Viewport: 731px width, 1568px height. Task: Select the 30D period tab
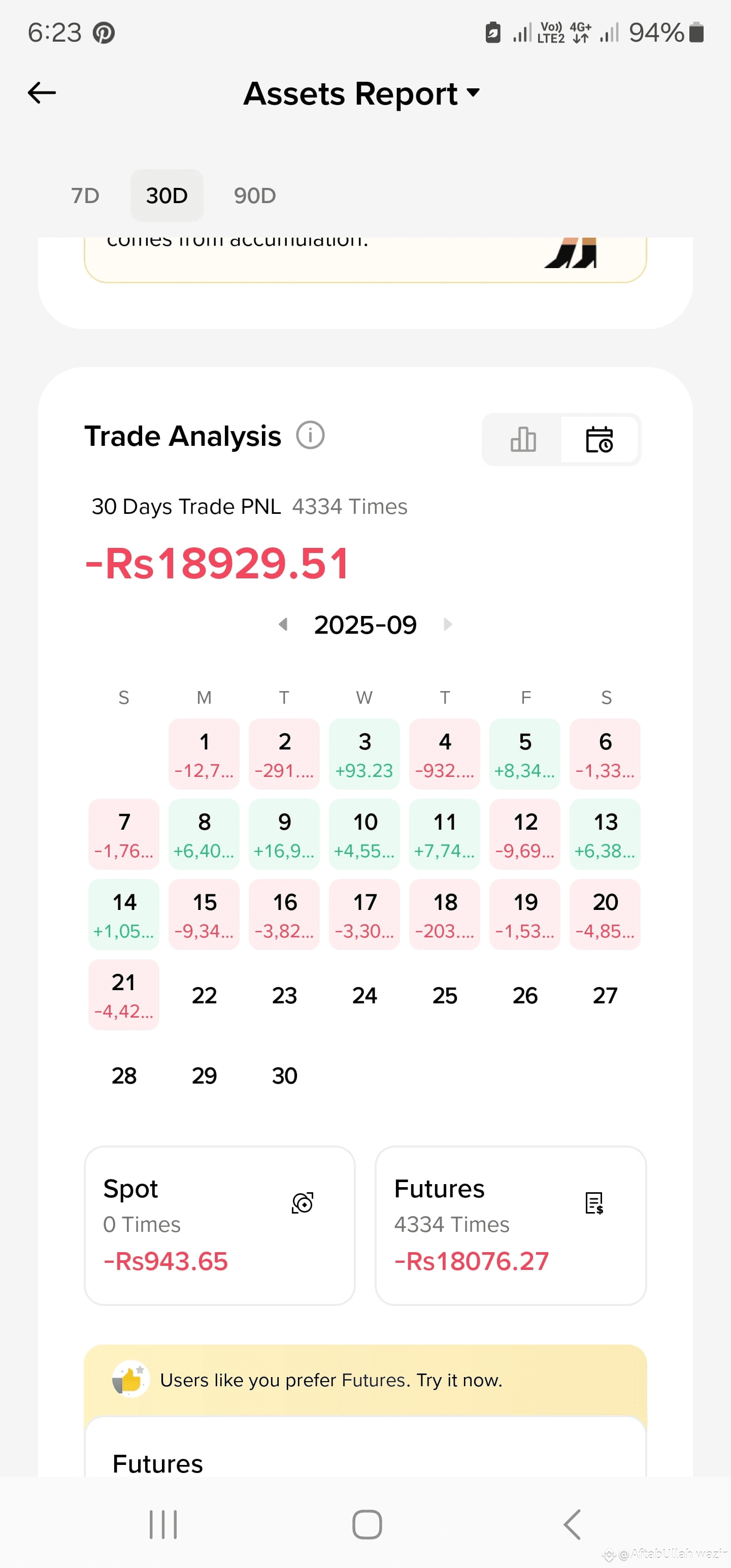pos(167,195)
